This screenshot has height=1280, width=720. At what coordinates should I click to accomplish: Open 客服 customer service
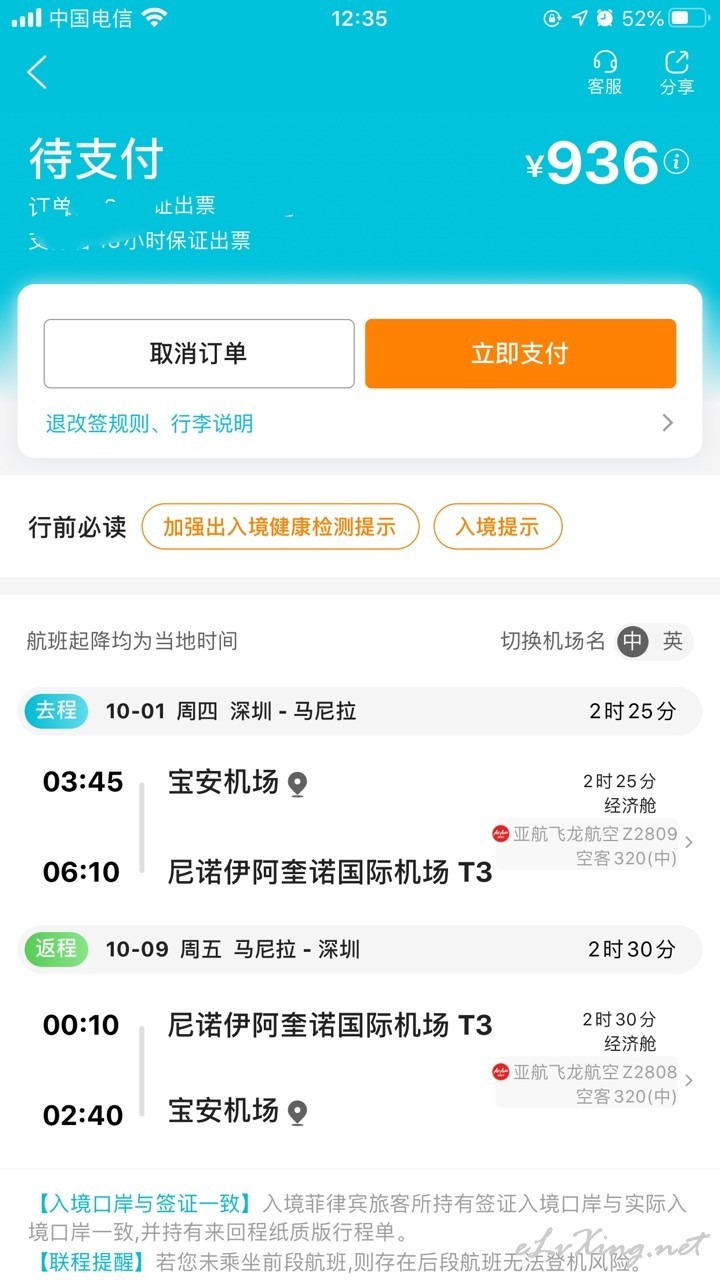(604, 73)
